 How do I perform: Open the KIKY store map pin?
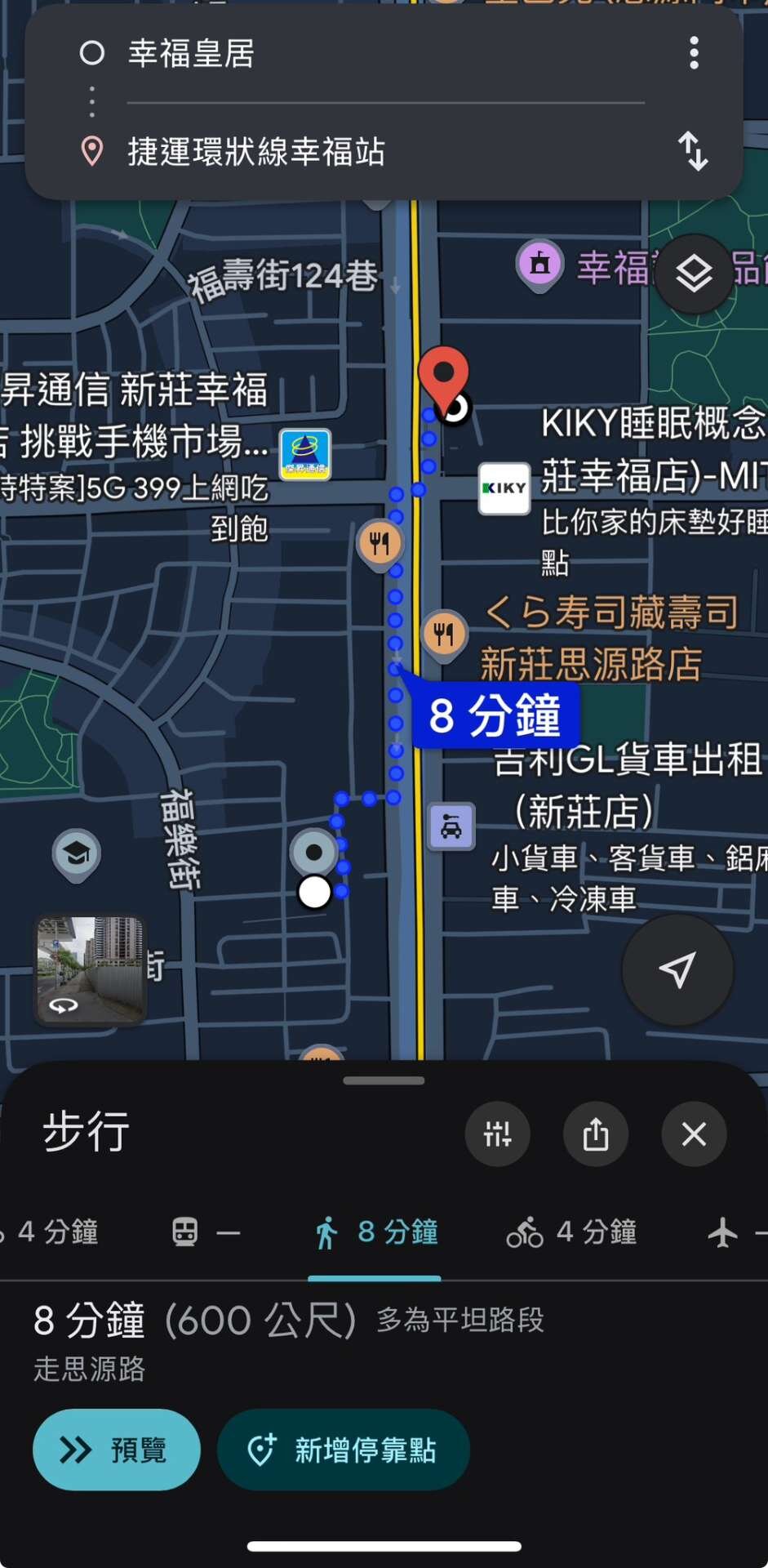click(x=504, y=488)
